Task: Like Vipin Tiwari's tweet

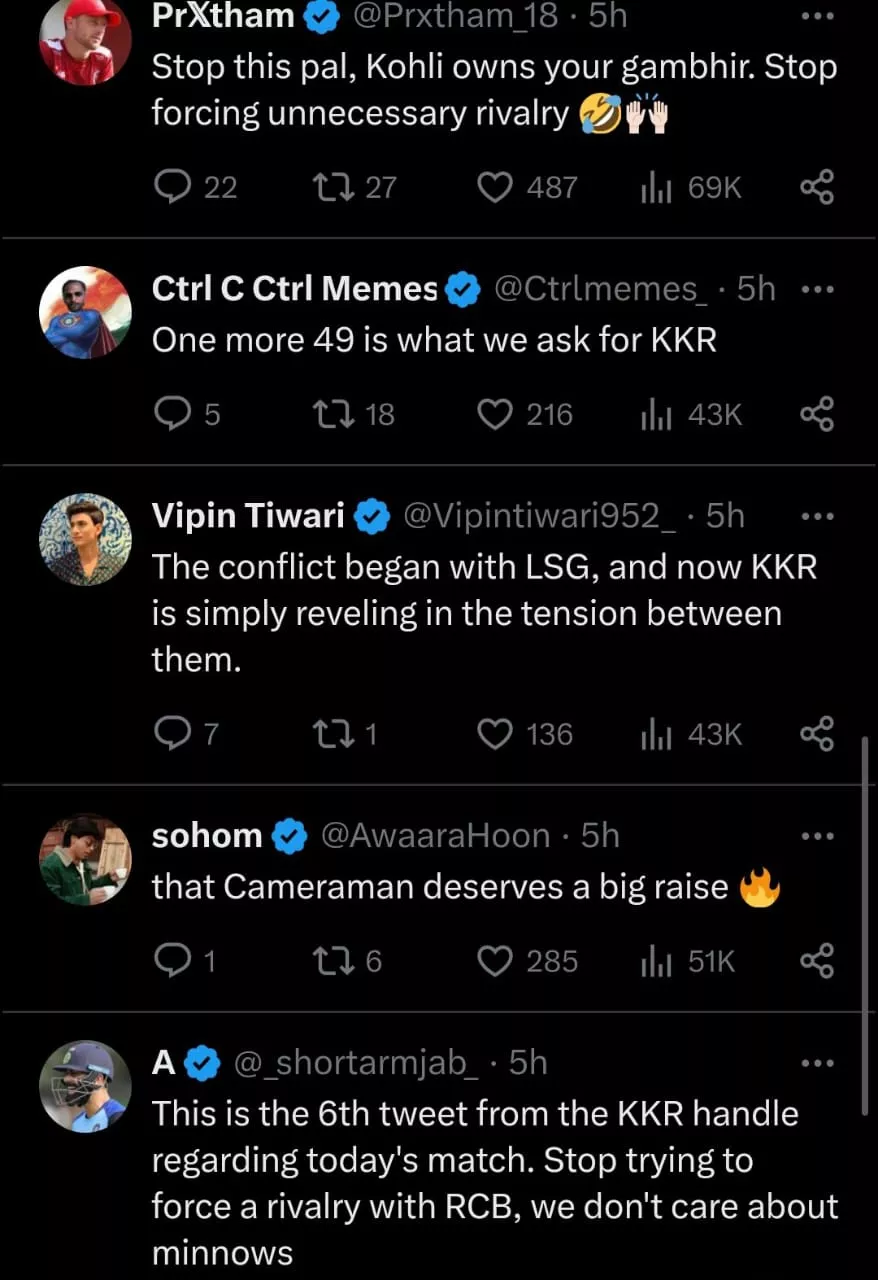Action: coord(496,735)
